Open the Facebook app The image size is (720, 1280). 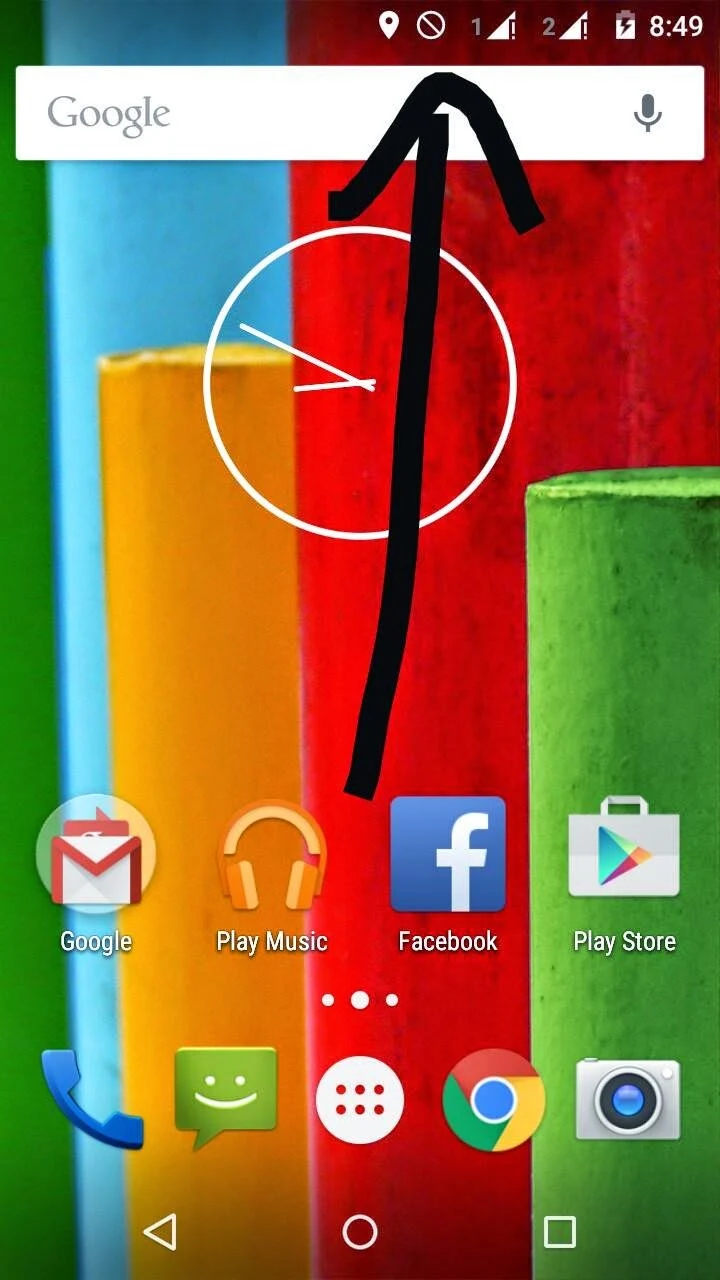(448, 855)
